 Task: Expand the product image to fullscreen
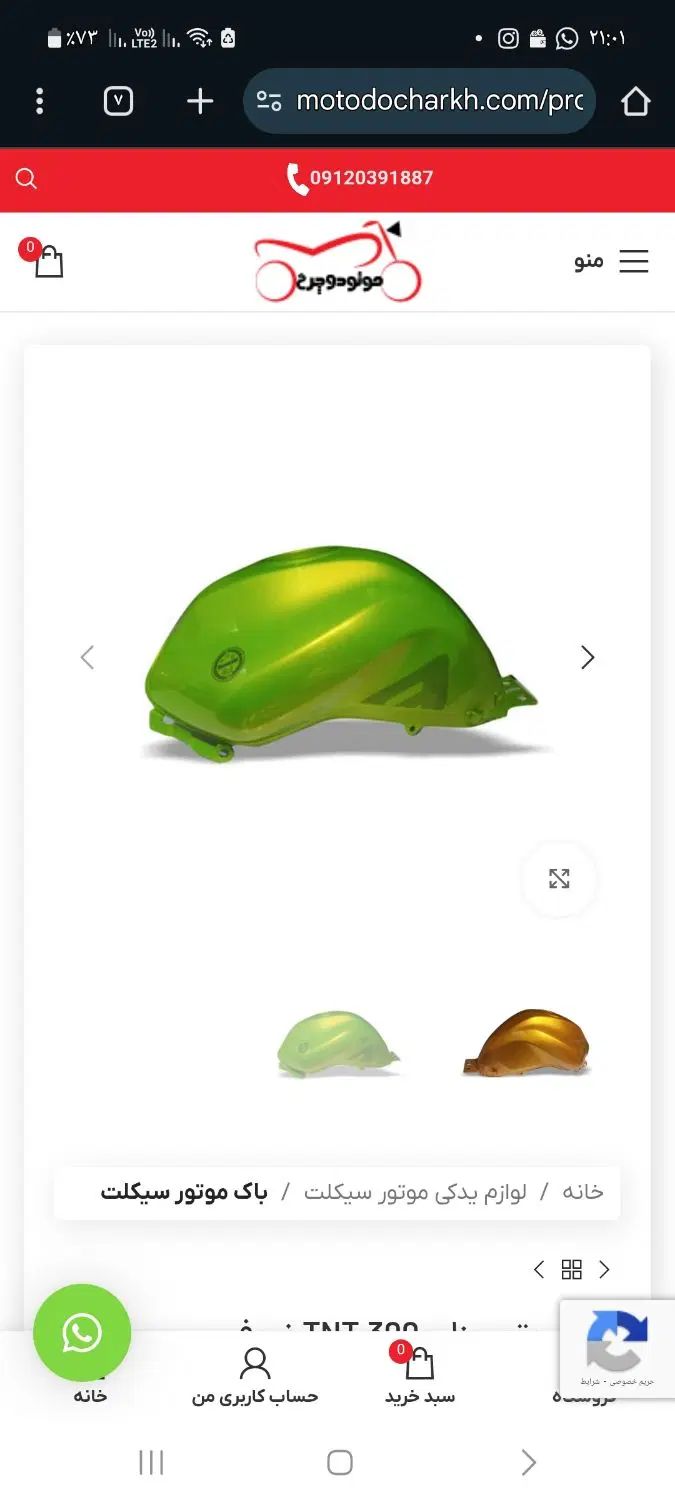click(559, 879)
